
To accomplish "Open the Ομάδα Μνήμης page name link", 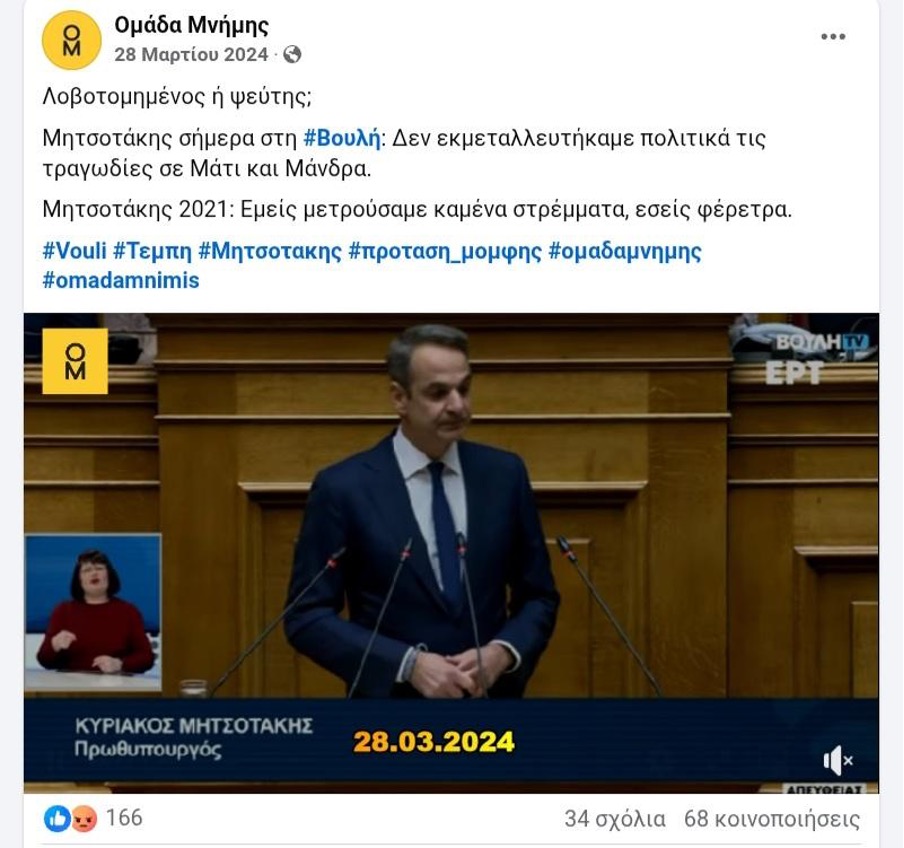I will pyautogui.click(x=191, y=25).
